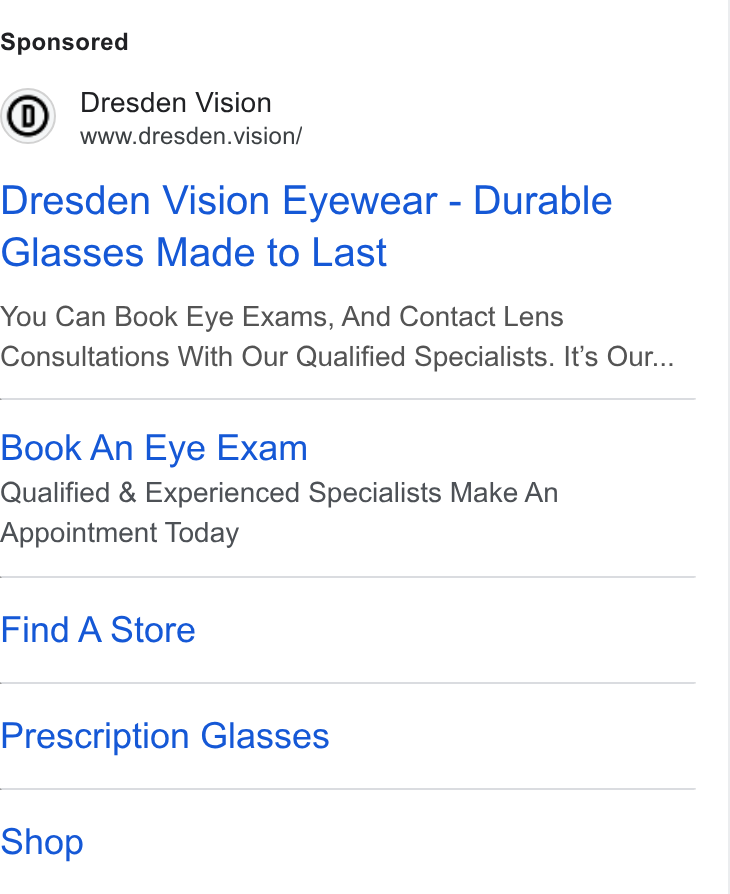Screen dimensions: 730x894
Task: Open the Shop sitelink
Action: [42, 842]
